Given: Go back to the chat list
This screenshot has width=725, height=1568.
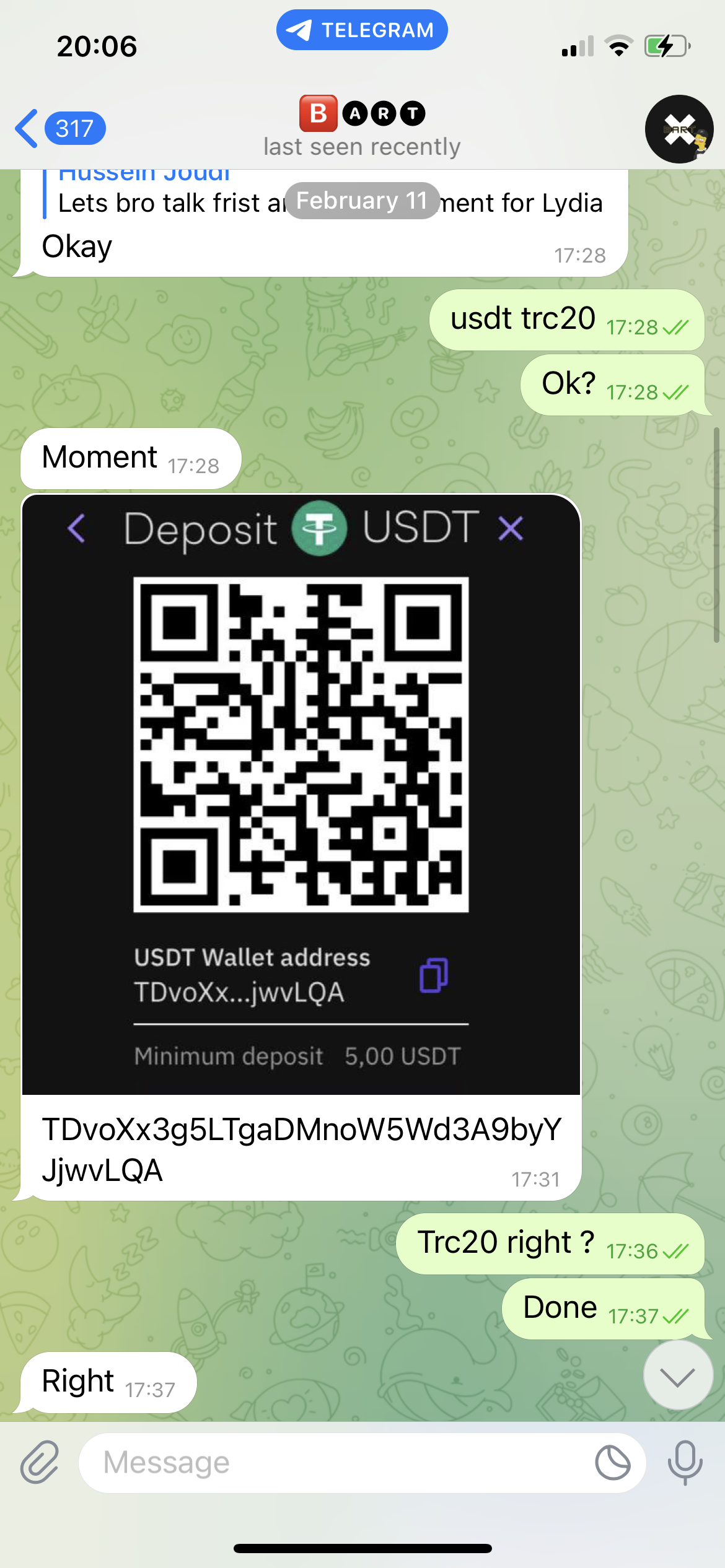Looking at the screenshot, I should 59,129.
